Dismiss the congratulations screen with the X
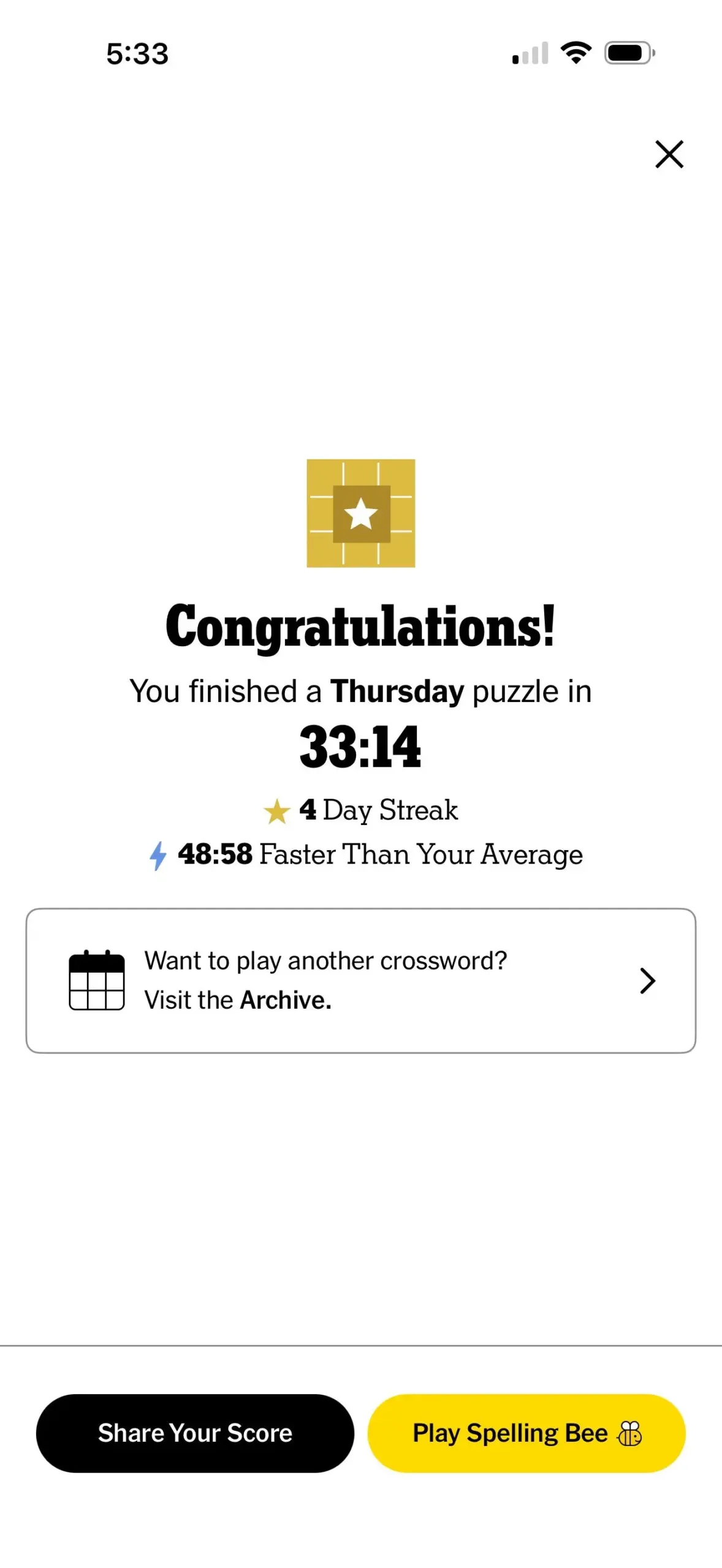The width and height of the screenshot is (722, 1568). click(669, 154)
